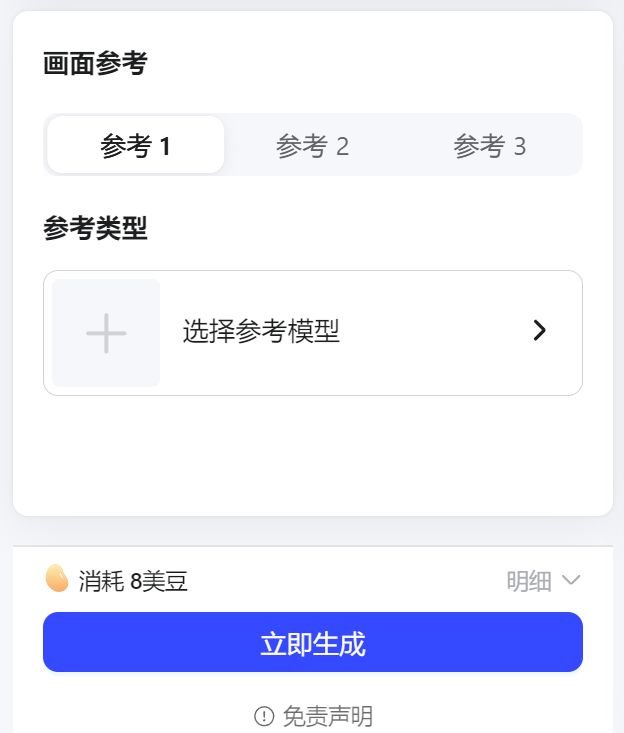Switch to the 参考 1 tab
Screen dimensions: 624x733
(136, 146)
